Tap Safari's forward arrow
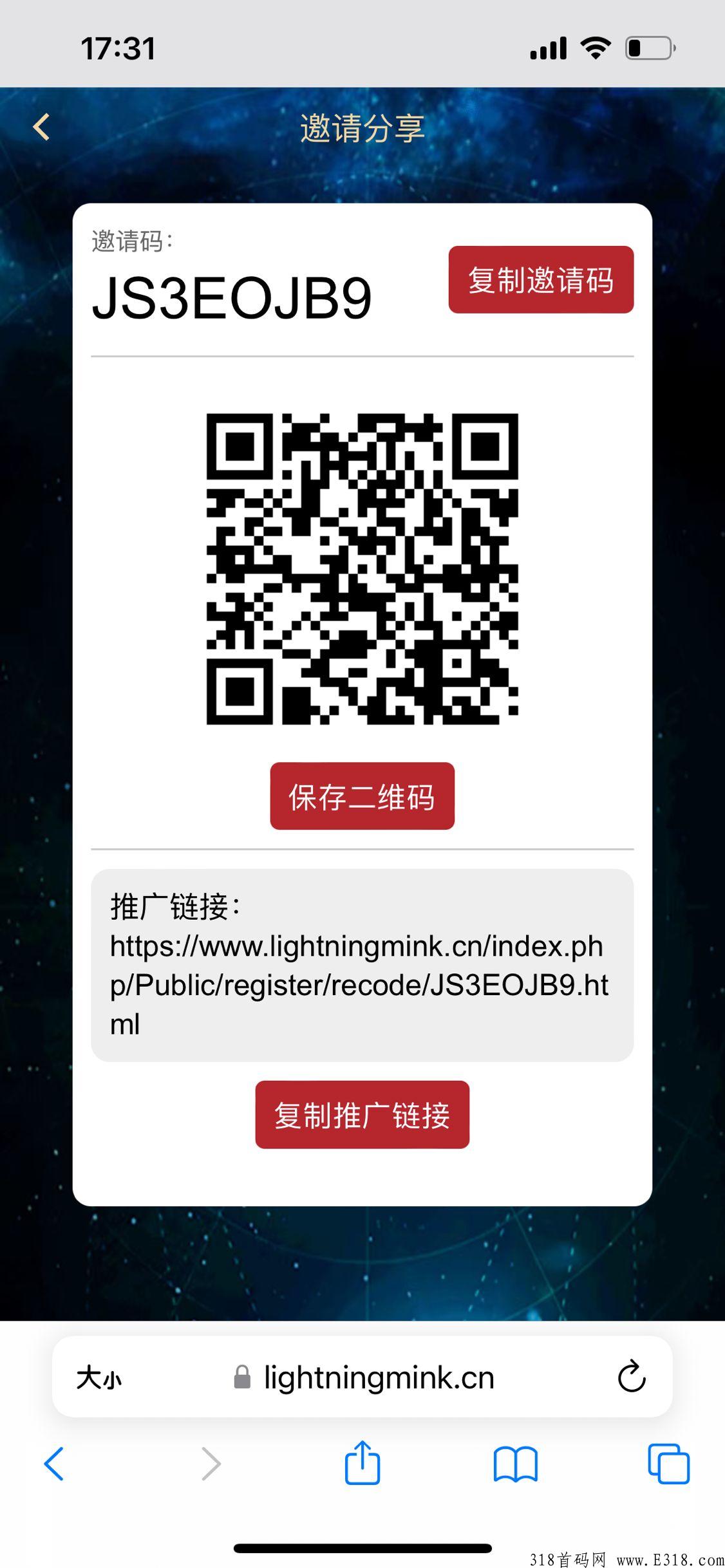The width and height of the screenshot is (725, 1568). tap(211, 1464)
